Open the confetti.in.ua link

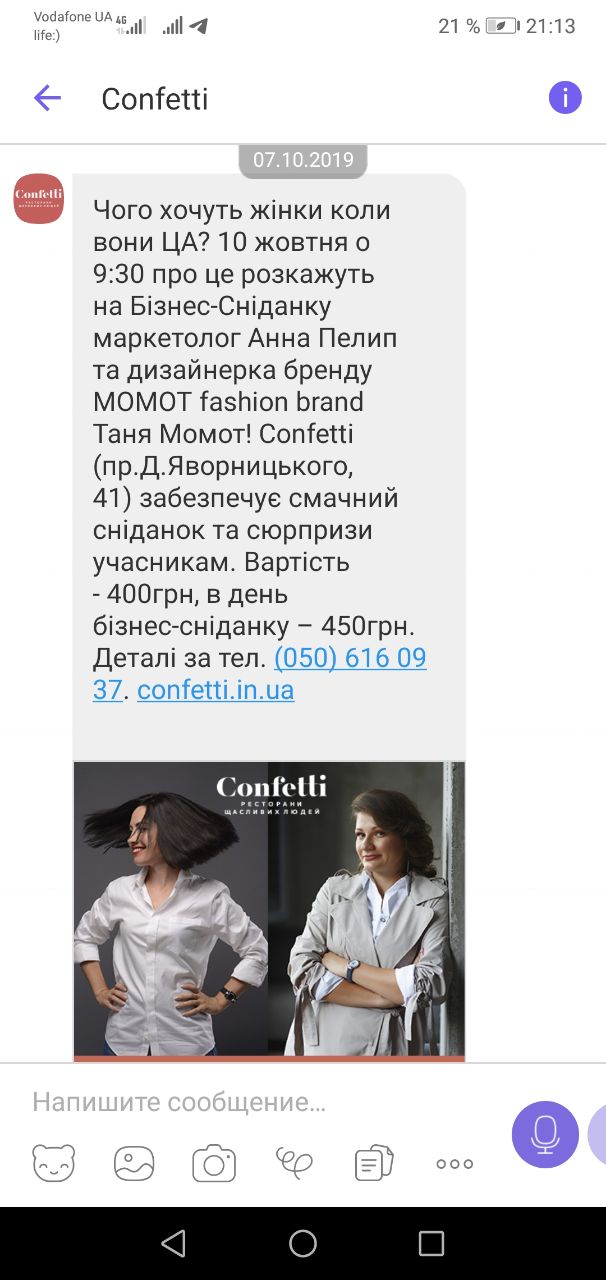point(215,690)
